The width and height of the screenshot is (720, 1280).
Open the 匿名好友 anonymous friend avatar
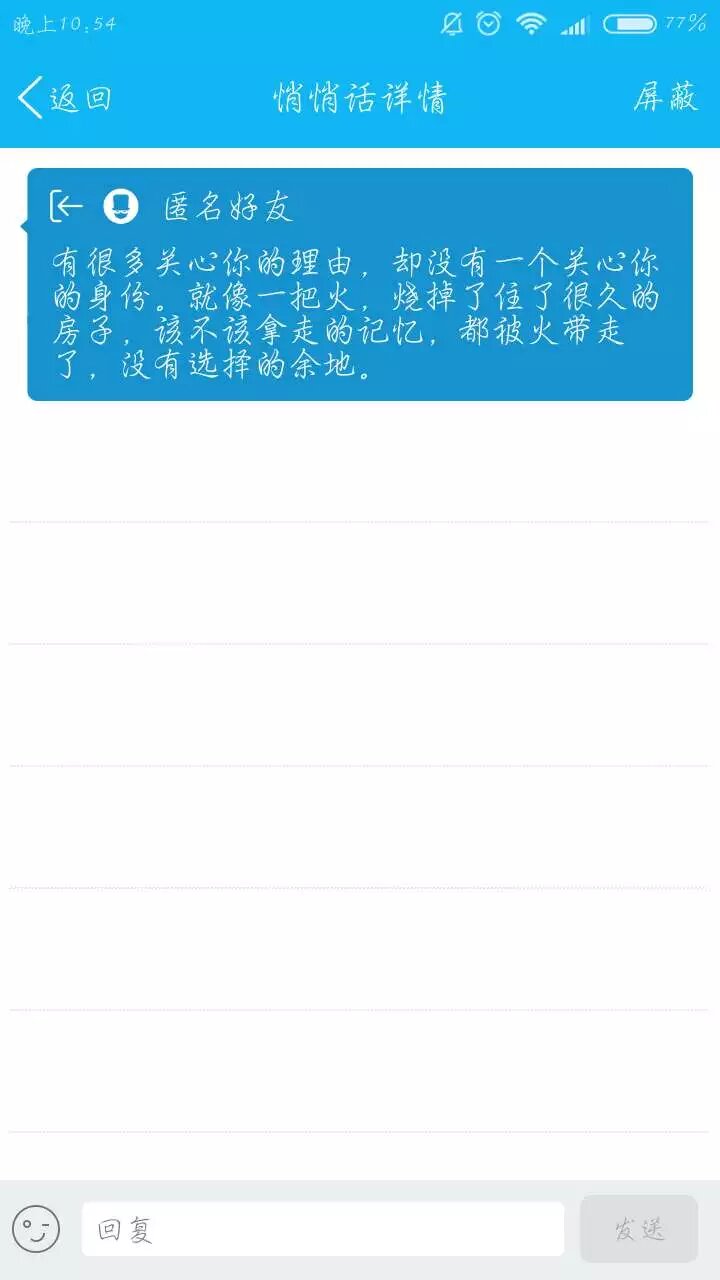click(x=121, y=206)
